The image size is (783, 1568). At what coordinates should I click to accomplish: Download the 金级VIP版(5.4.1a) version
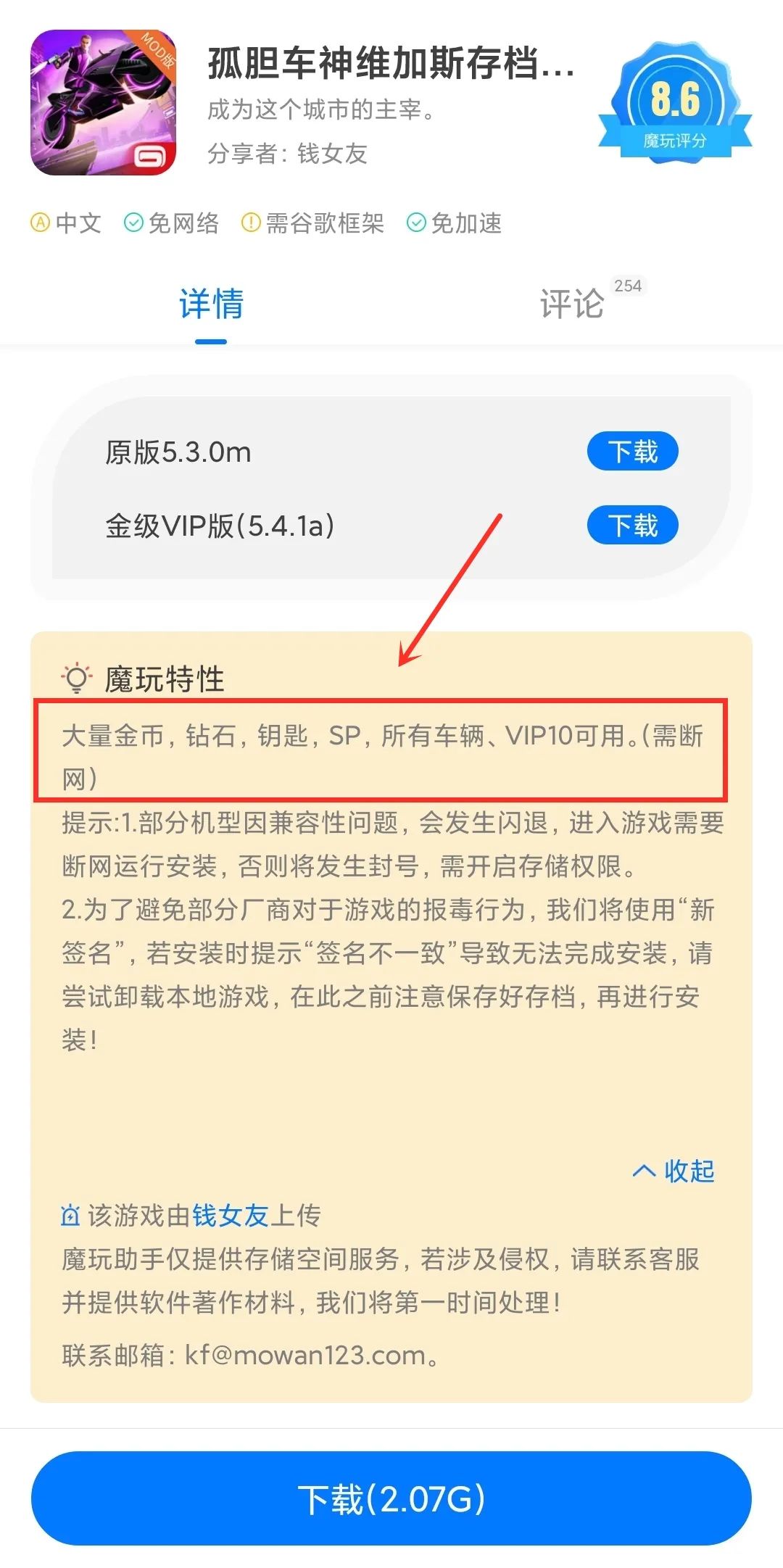click(x=632, y=525)
